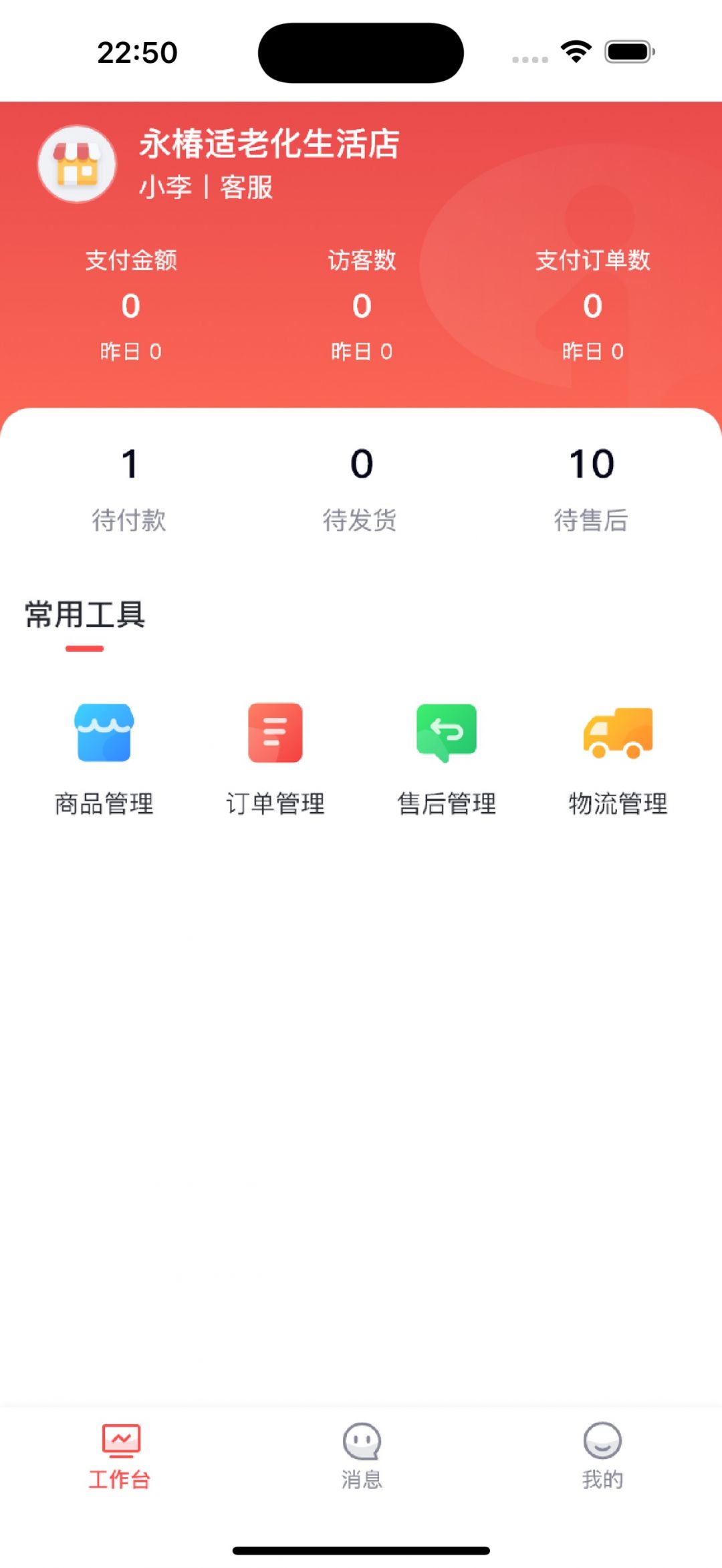Open 售后管理 tool
The image size is (722, 1568).
pyautogui.click(x=447, y=757)
